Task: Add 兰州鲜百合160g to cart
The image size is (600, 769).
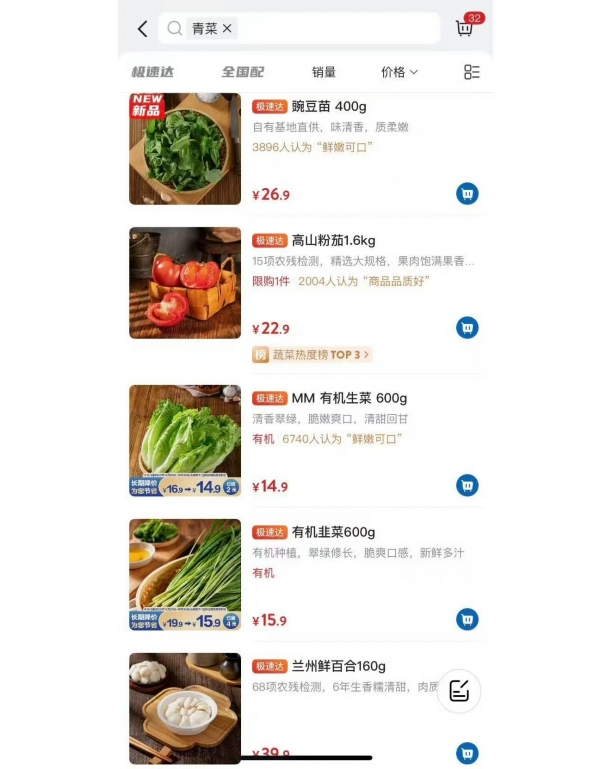Action: pos(467,753)
